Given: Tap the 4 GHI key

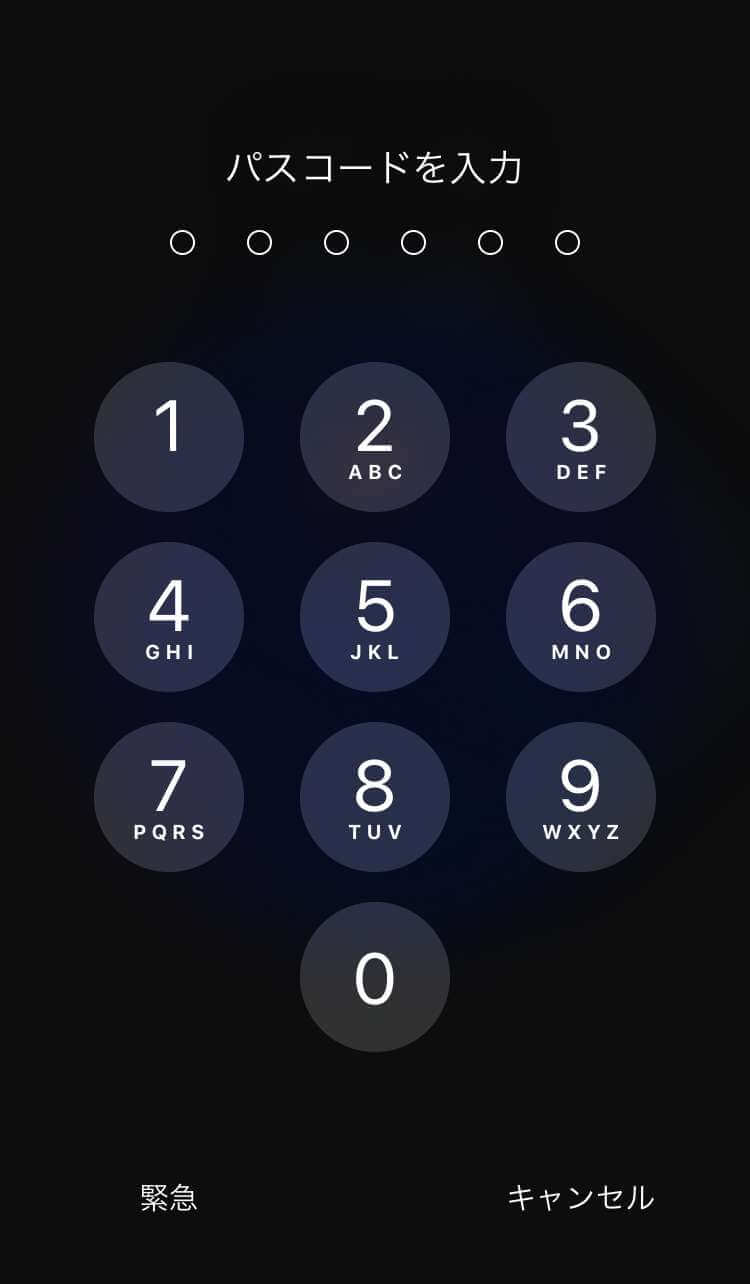Looking at the screenshot, I should coord(169,617).
